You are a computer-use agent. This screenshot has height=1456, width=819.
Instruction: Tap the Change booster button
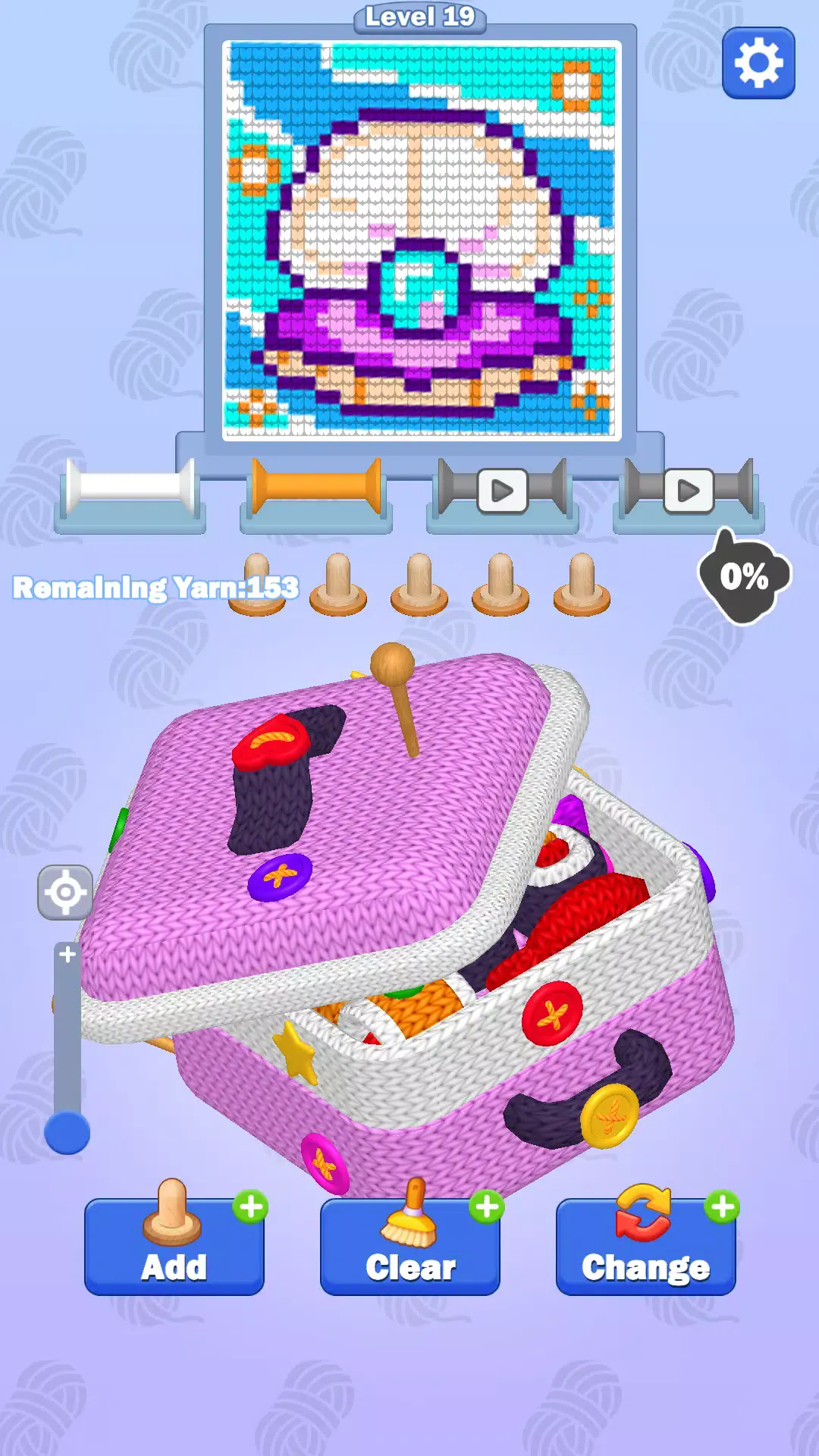tap(645, 1246)
